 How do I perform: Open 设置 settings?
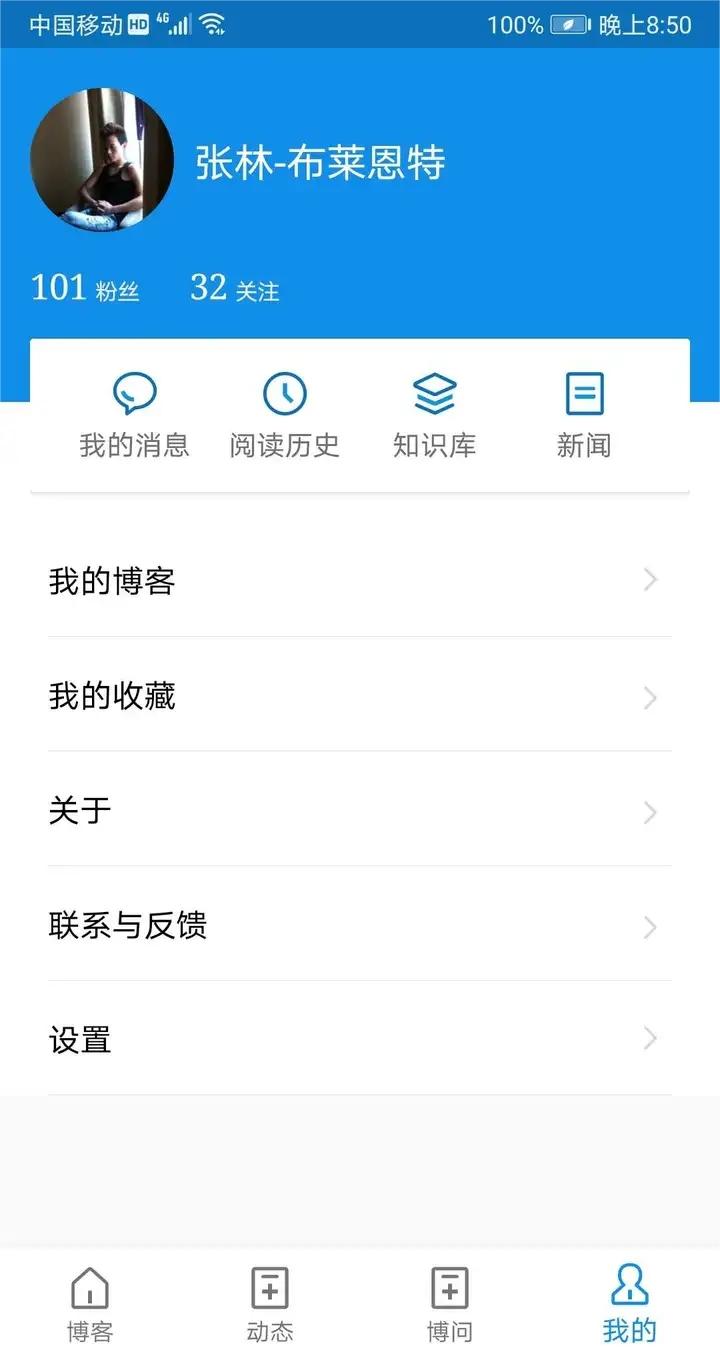(360, 1040)
